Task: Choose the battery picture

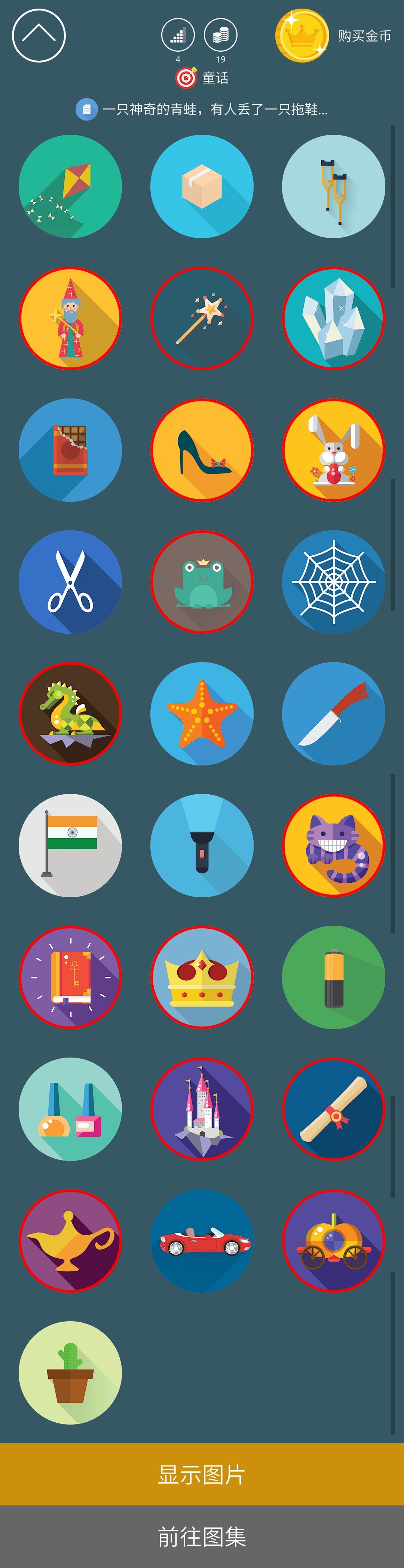Action: pos(333,977)
